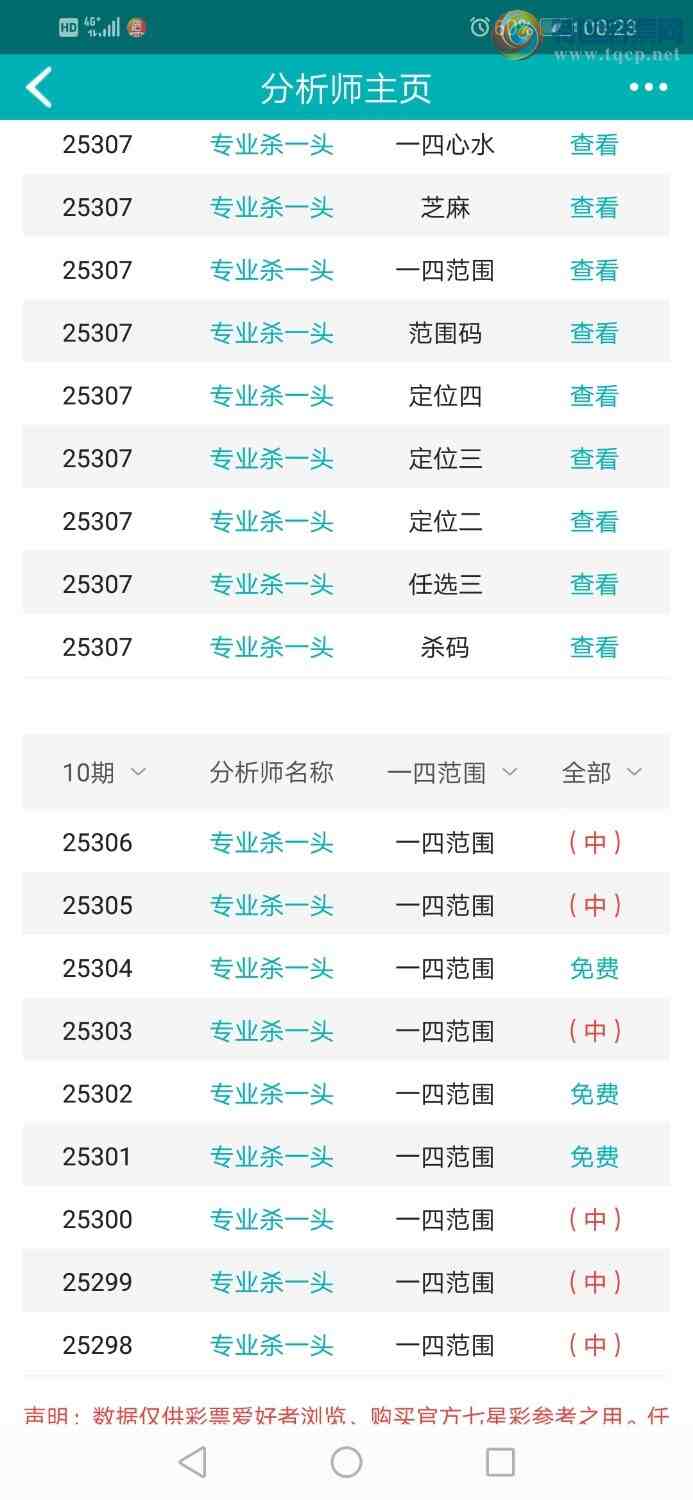This screenshot has height=1500, width=693.
Task: View the 杀码 prediction
Action: pyautogui.click(x=594, y=647)
